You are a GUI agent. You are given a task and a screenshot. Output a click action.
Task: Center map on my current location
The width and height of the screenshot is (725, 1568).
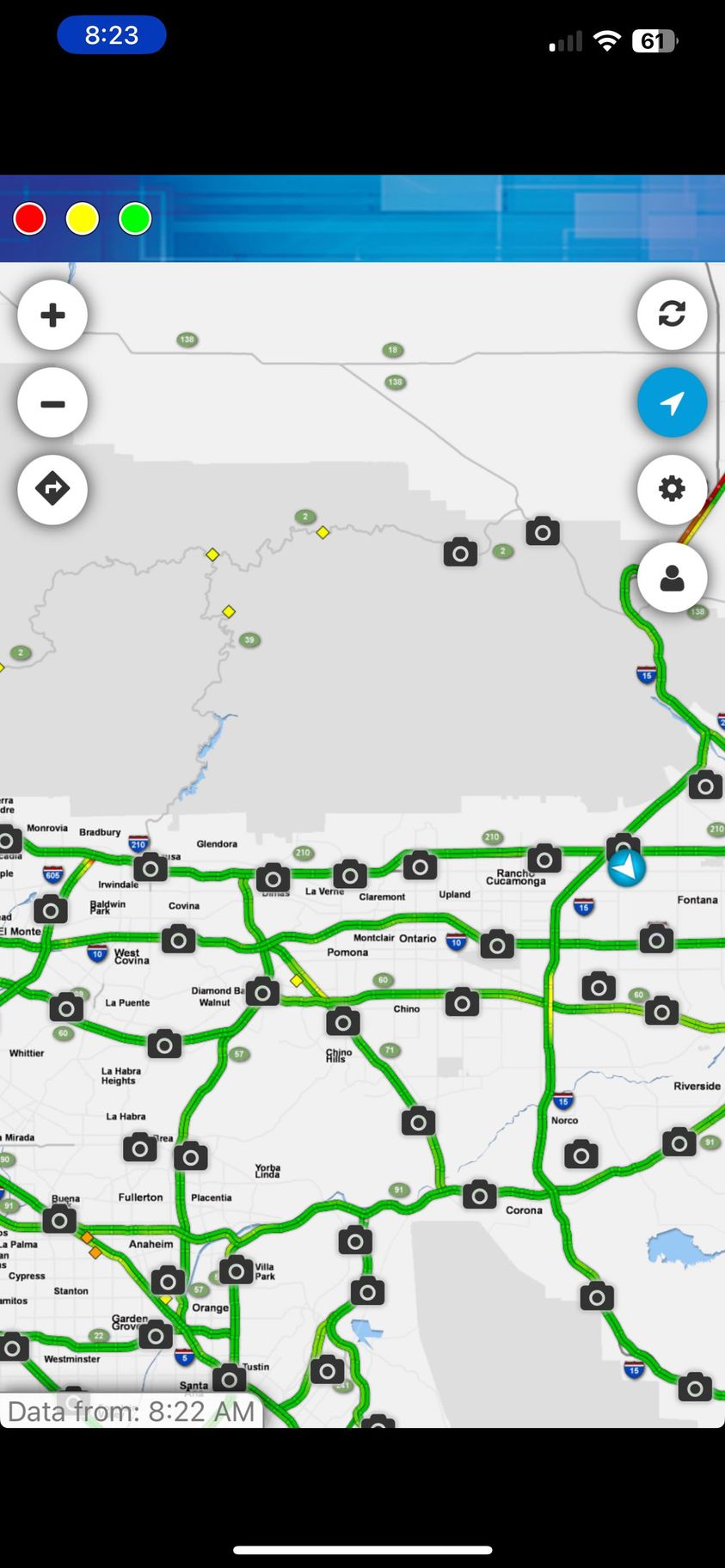click(x=672, y=403)
